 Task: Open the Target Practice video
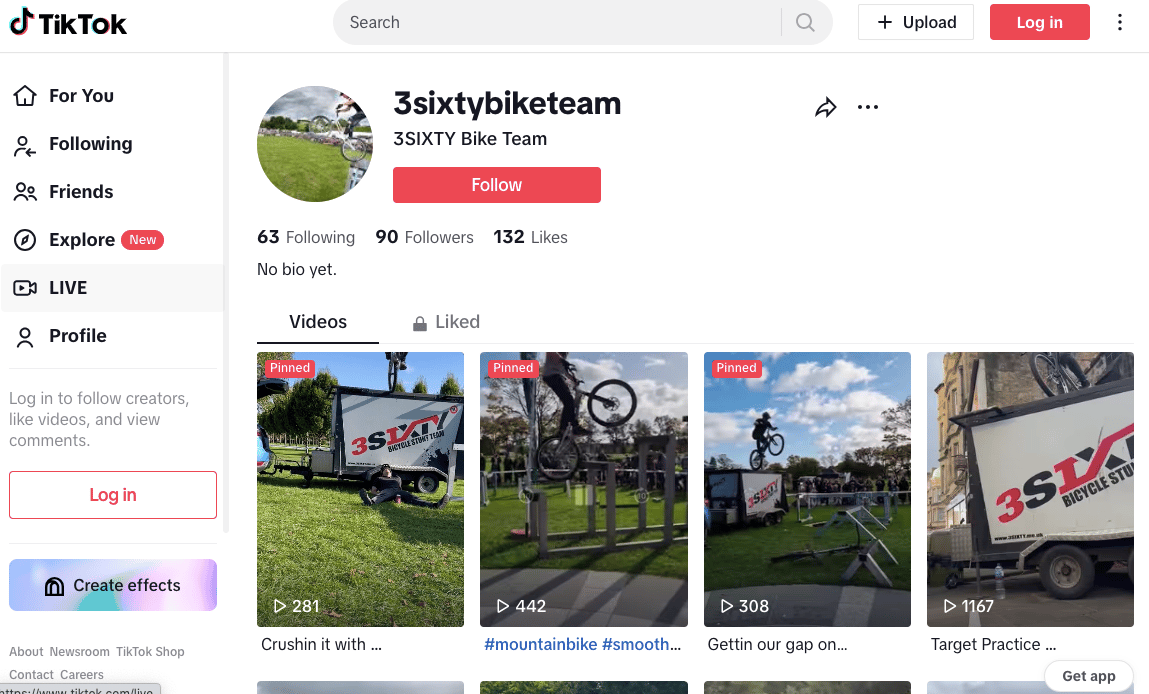point(1030,489)
